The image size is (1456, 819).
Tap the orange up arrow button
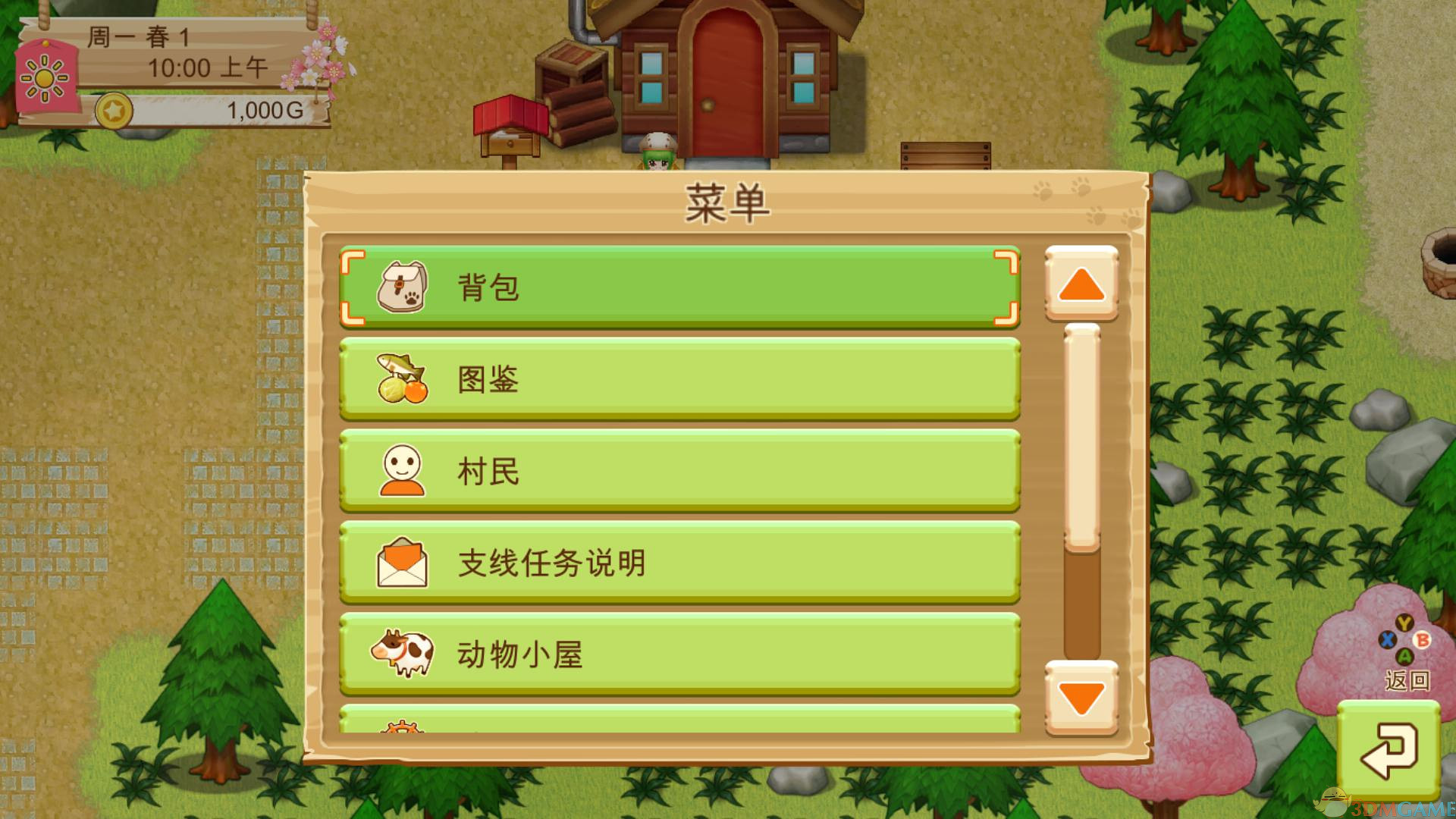(1081, 284)
